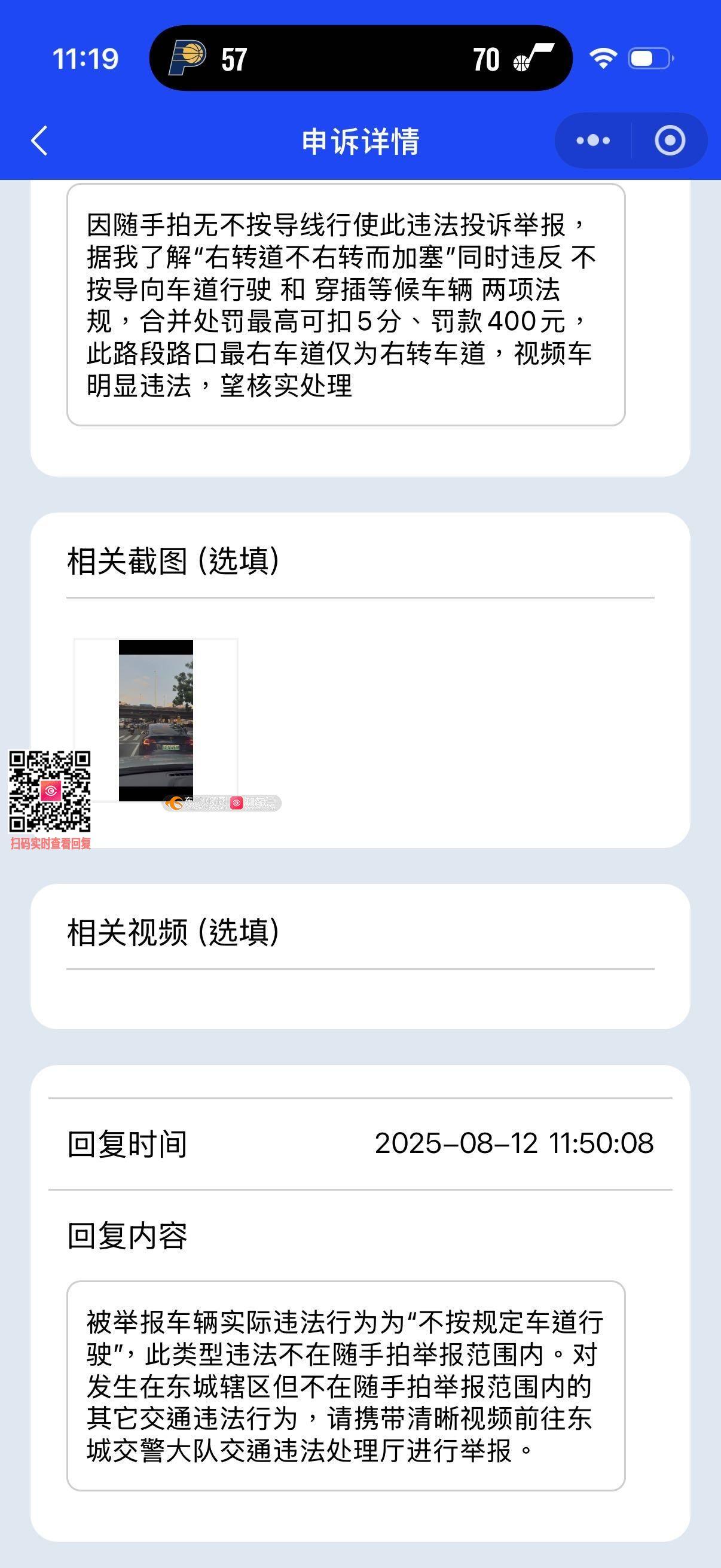
Task: Open the attached screenshot under 相关截图
Action: pyautogui.click(x=156, y=720)
